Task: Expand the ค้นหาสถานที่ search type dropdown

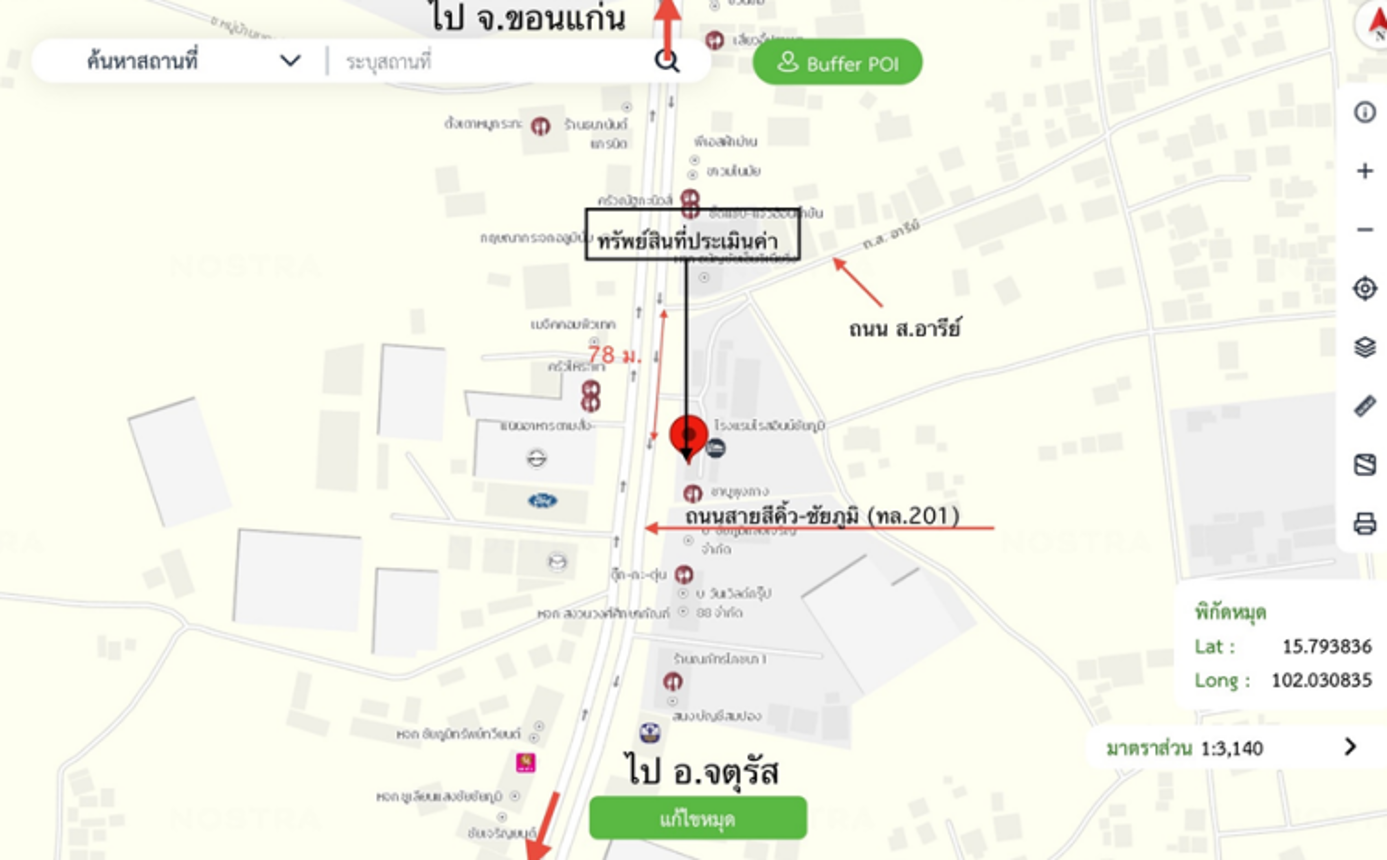Action: (290, 61)
